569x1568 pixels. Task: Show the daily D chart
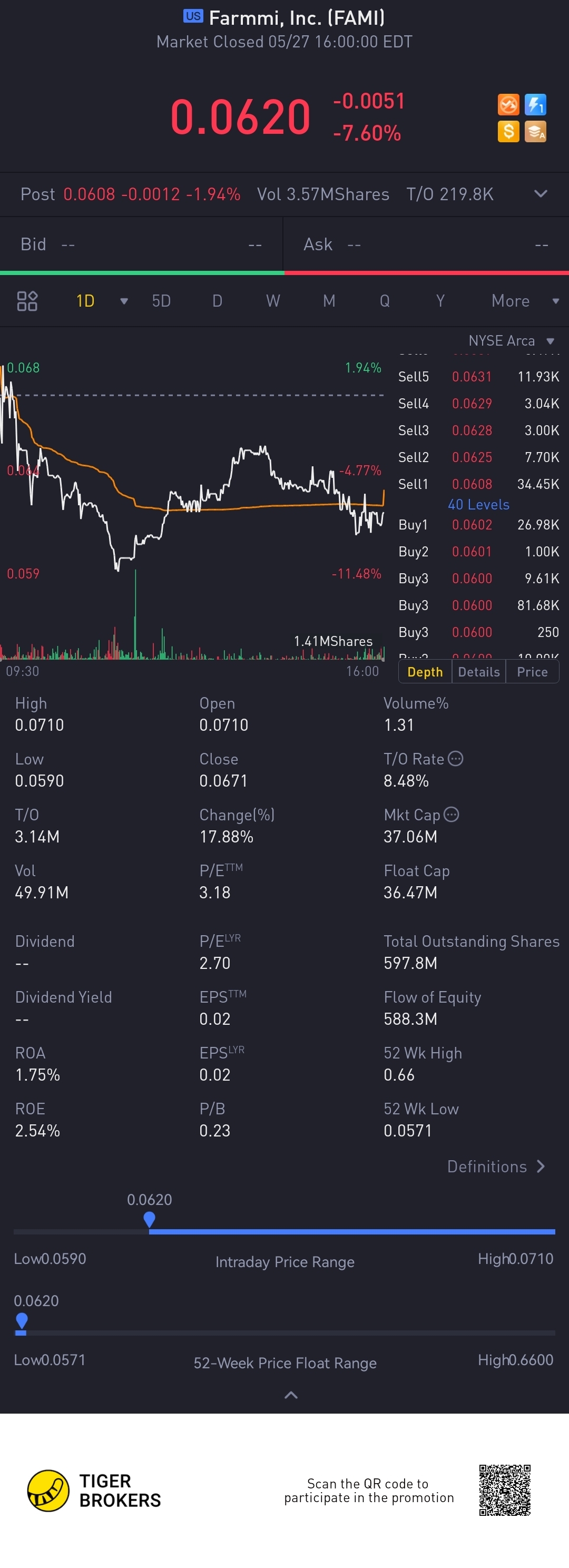pyautogui.click(x=217, y=301)
